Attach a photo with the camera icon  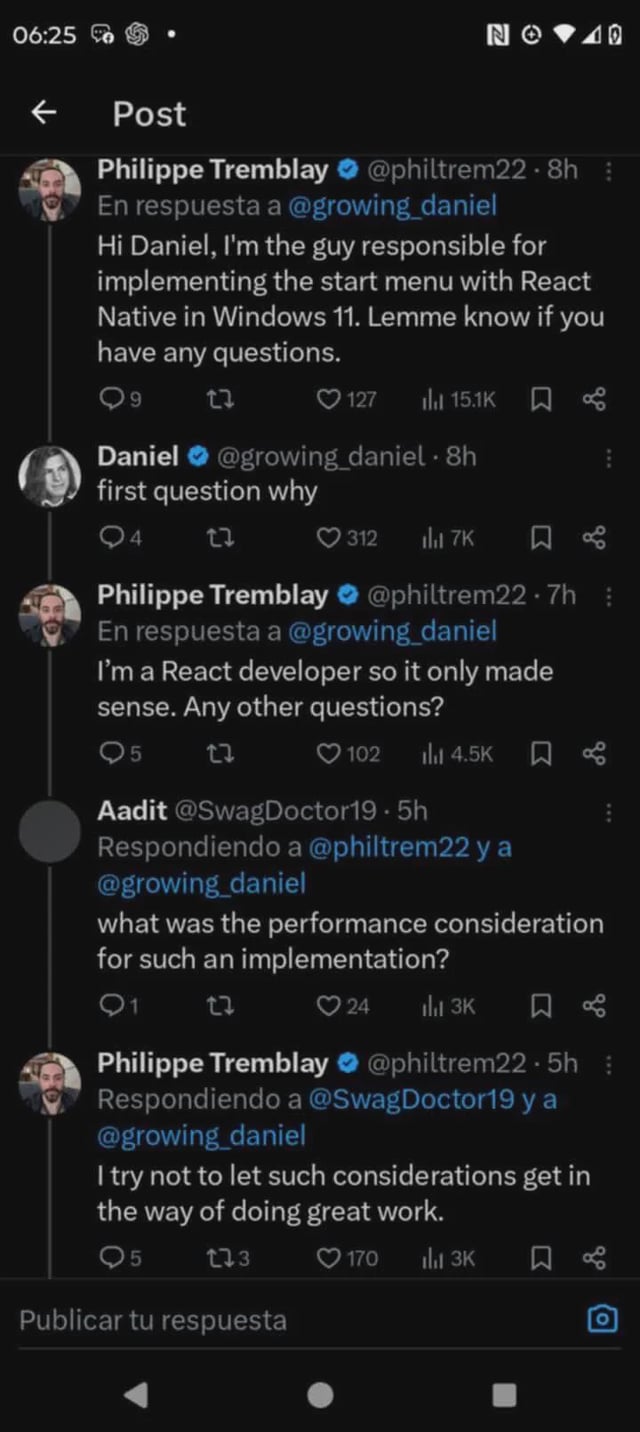(x=601, y=1320)
